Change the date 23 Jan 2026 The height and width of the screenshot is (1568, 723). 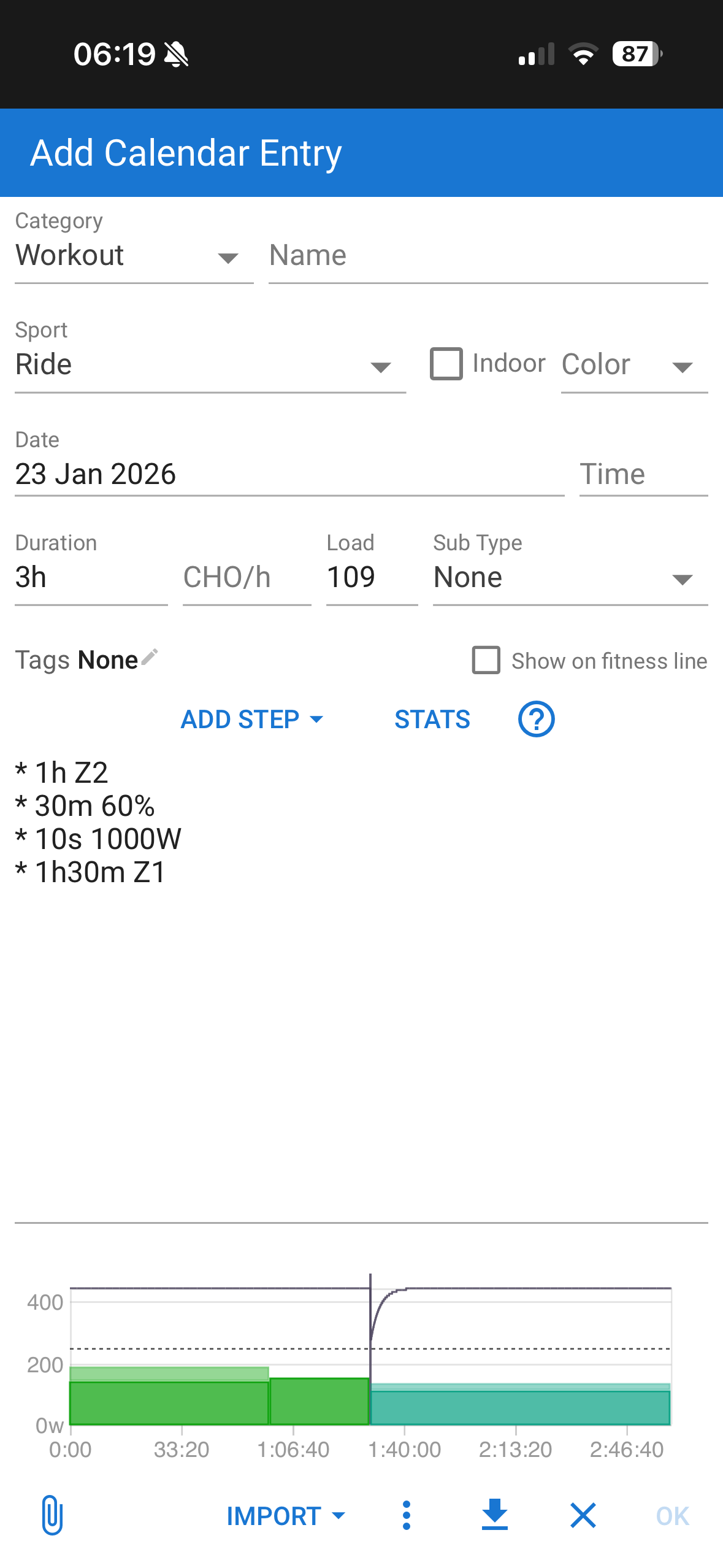[288, 474]
